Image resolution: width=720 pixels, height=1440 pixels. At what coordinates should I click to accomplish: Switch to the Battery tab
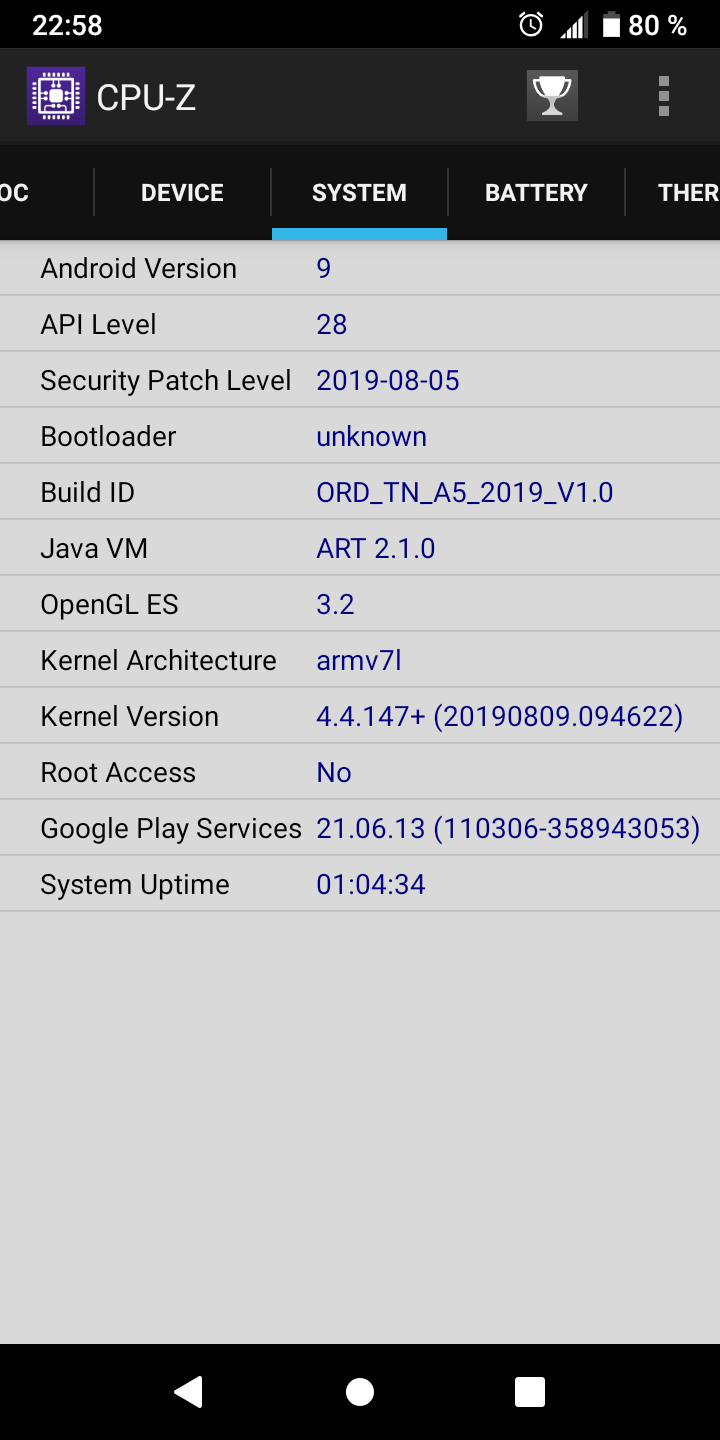click(536, 192)
